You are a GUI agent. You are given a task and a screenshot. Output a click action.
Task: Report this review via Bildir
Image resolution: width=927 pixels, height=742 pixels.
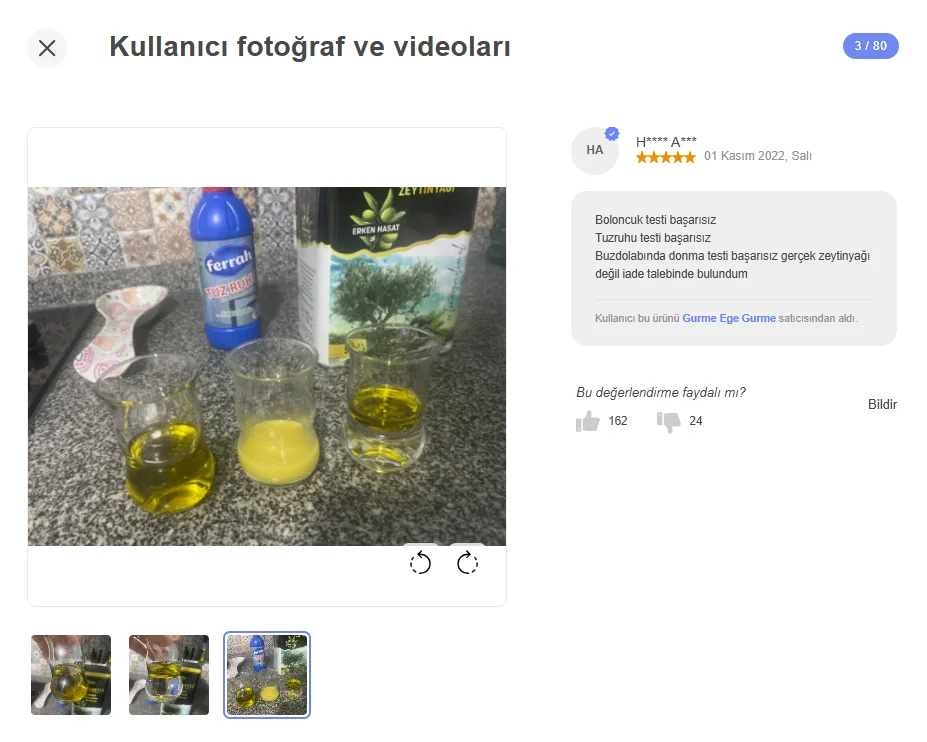point(882,404)
